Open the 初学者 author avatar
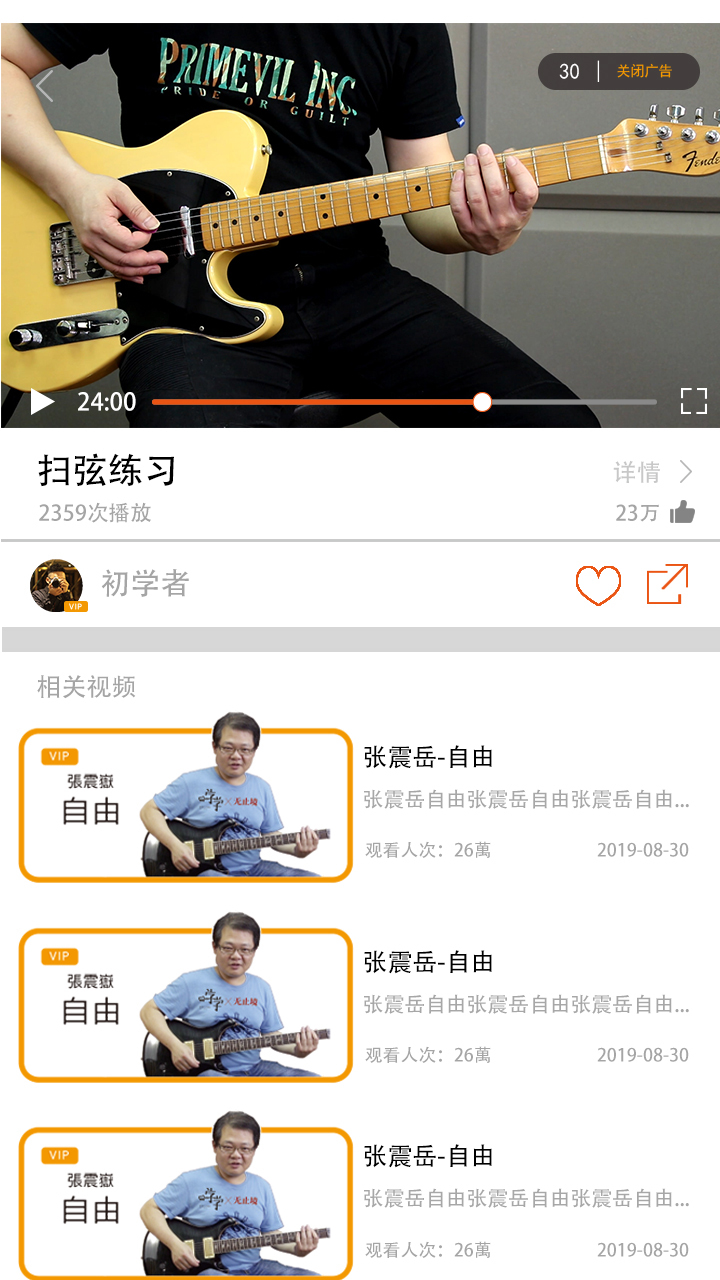The height and width of the screenshot is (1280, 720). (57, 585)
